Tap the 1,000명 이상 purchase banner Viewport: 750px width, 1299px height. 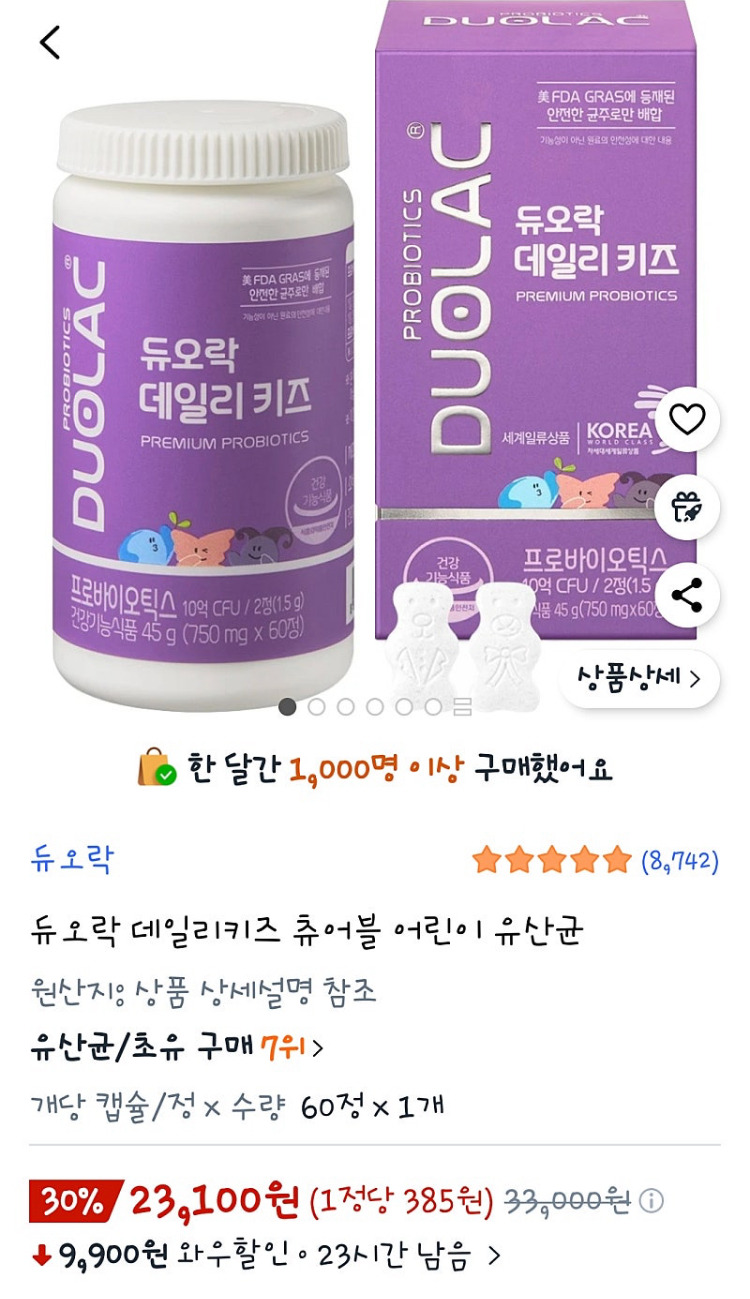point(375,765)
